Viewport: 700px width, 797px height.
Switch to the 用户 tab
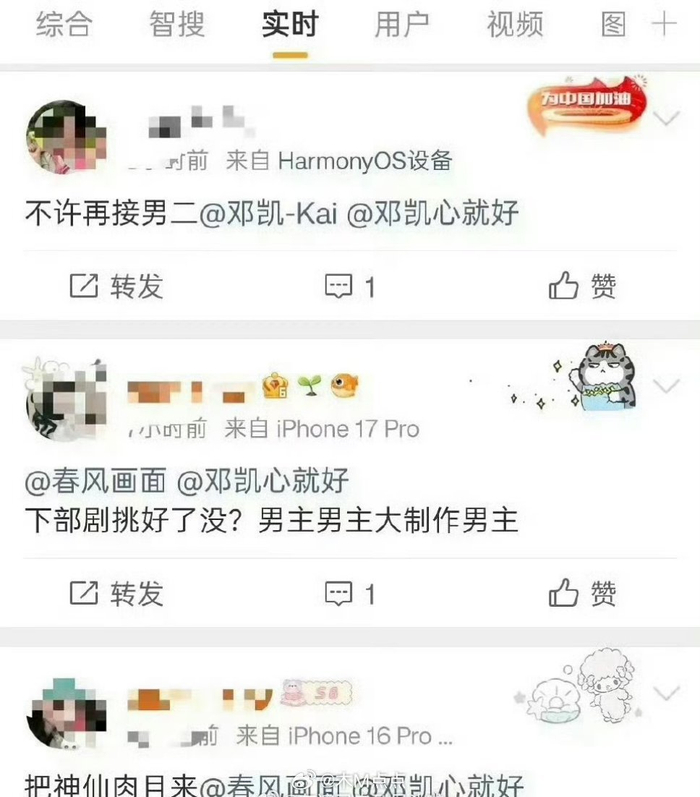[402, 24]
